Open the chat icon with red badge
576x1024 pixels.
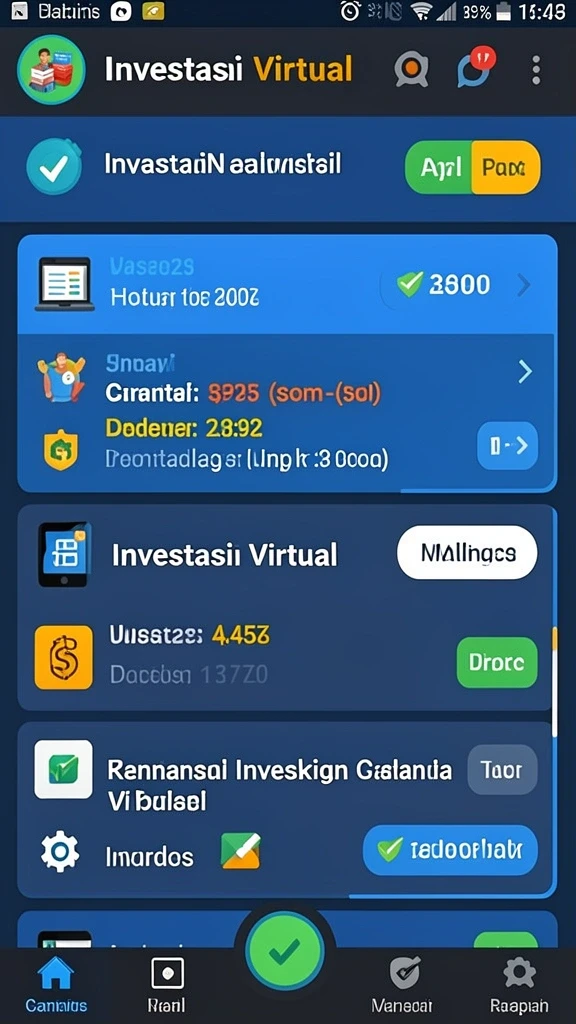pos(476,68)
